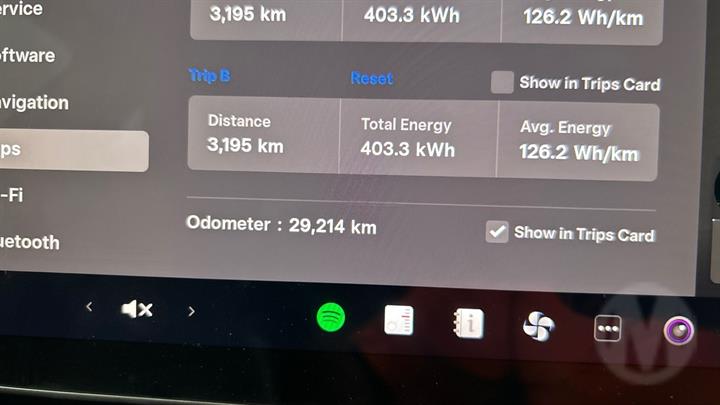The height and width of the screenshot is (405, 720).
Task: Tap the pinwheel fan icon
Action: pyautogui.click(x=538, y=325)
